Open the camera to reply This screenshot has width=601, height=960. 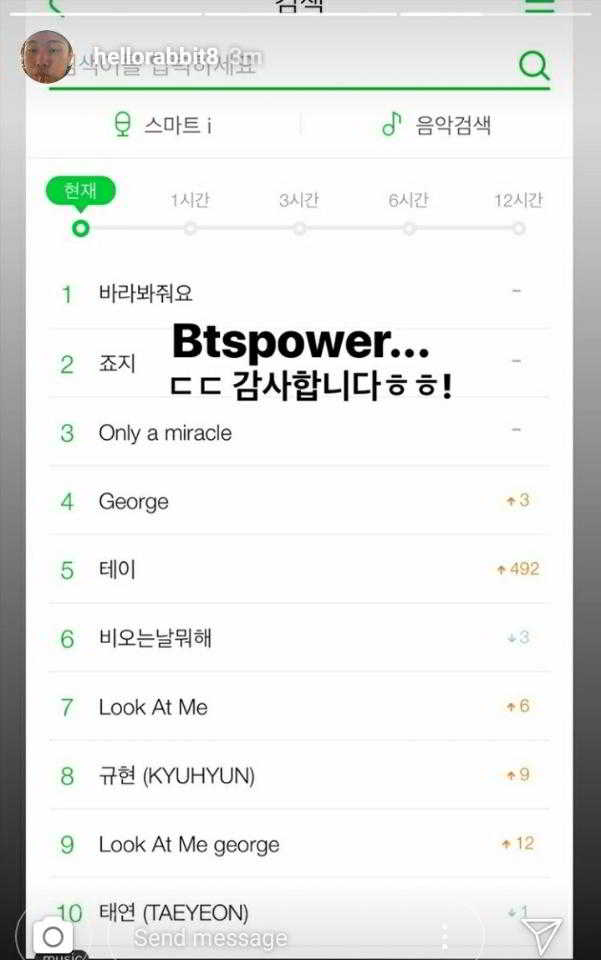click(x=52, y=937)
